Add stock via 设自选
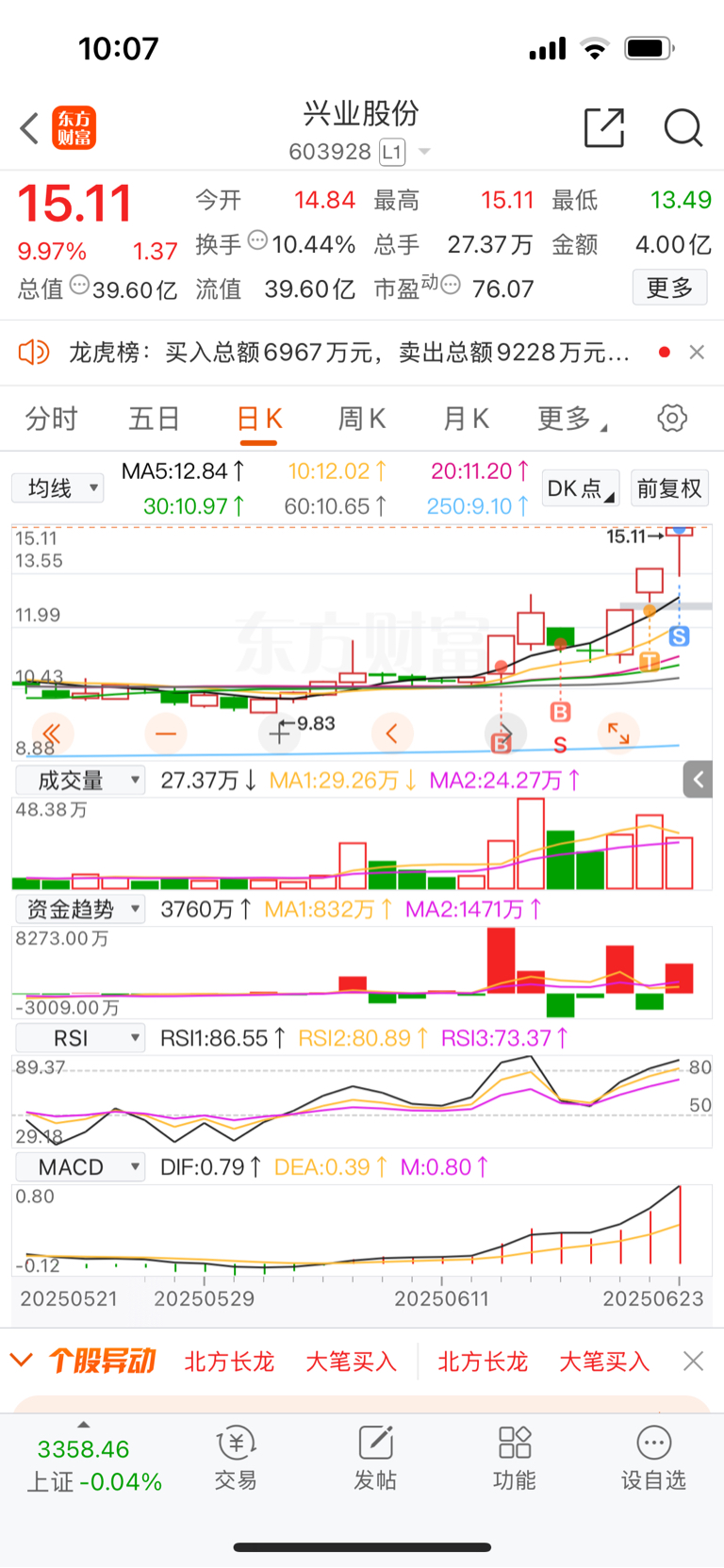 (x=653, y=1459)
